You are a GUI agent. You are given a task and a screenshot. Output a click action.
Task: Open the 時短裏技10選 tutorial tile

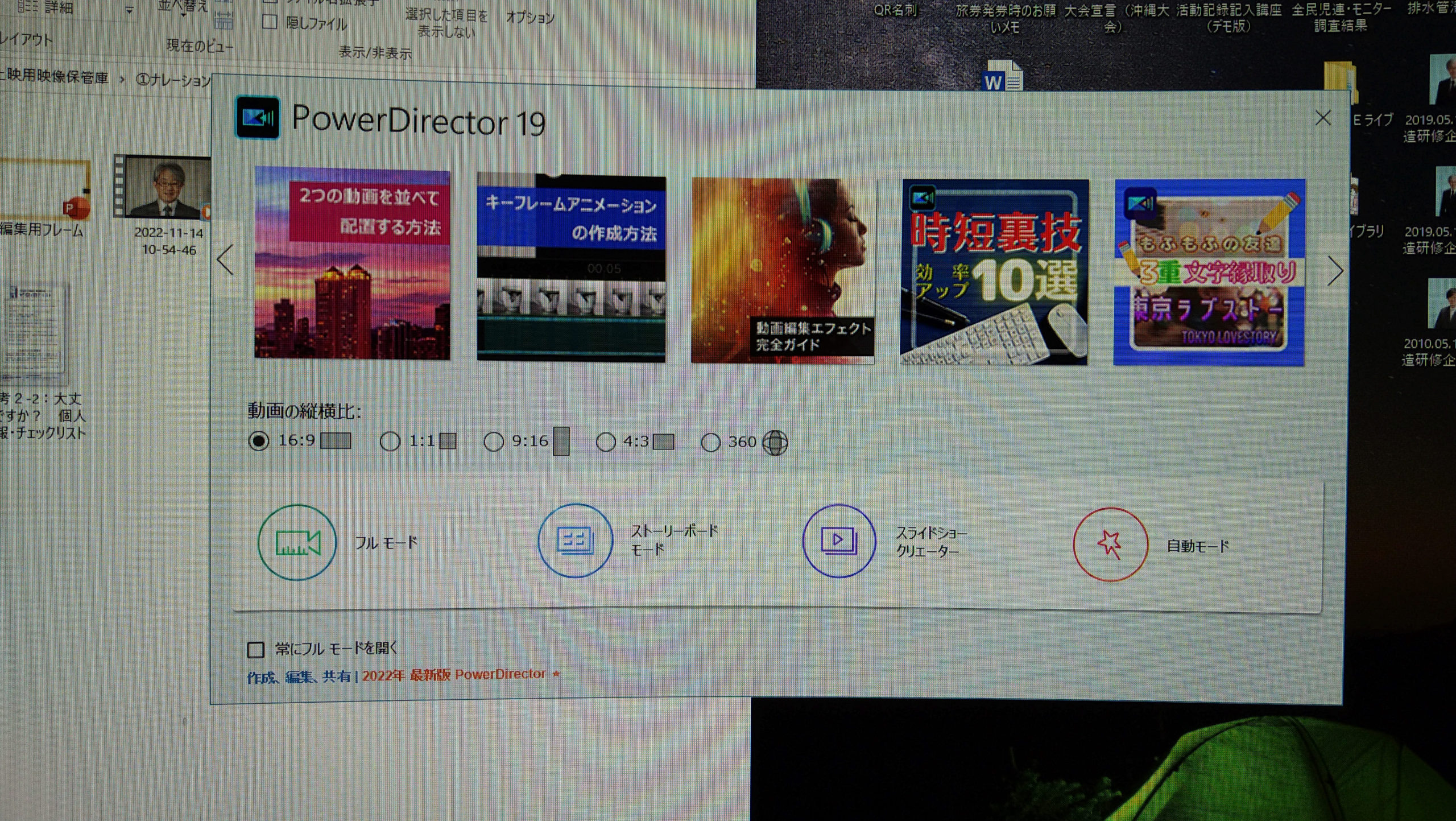pyautogui.click(x=994, y=272)
